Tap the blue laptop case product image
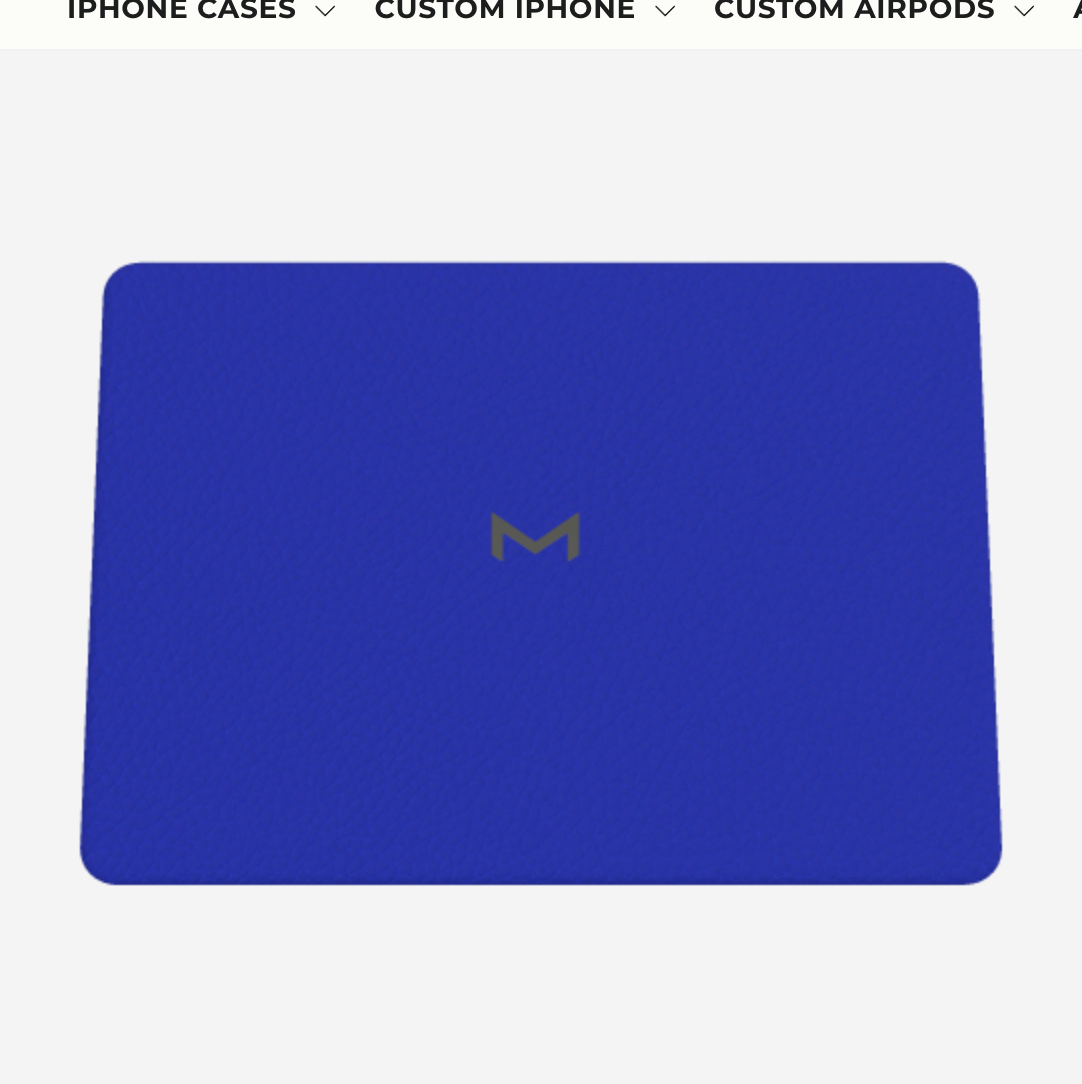This screenshot has width=1082, height=1084. (540, 573)
